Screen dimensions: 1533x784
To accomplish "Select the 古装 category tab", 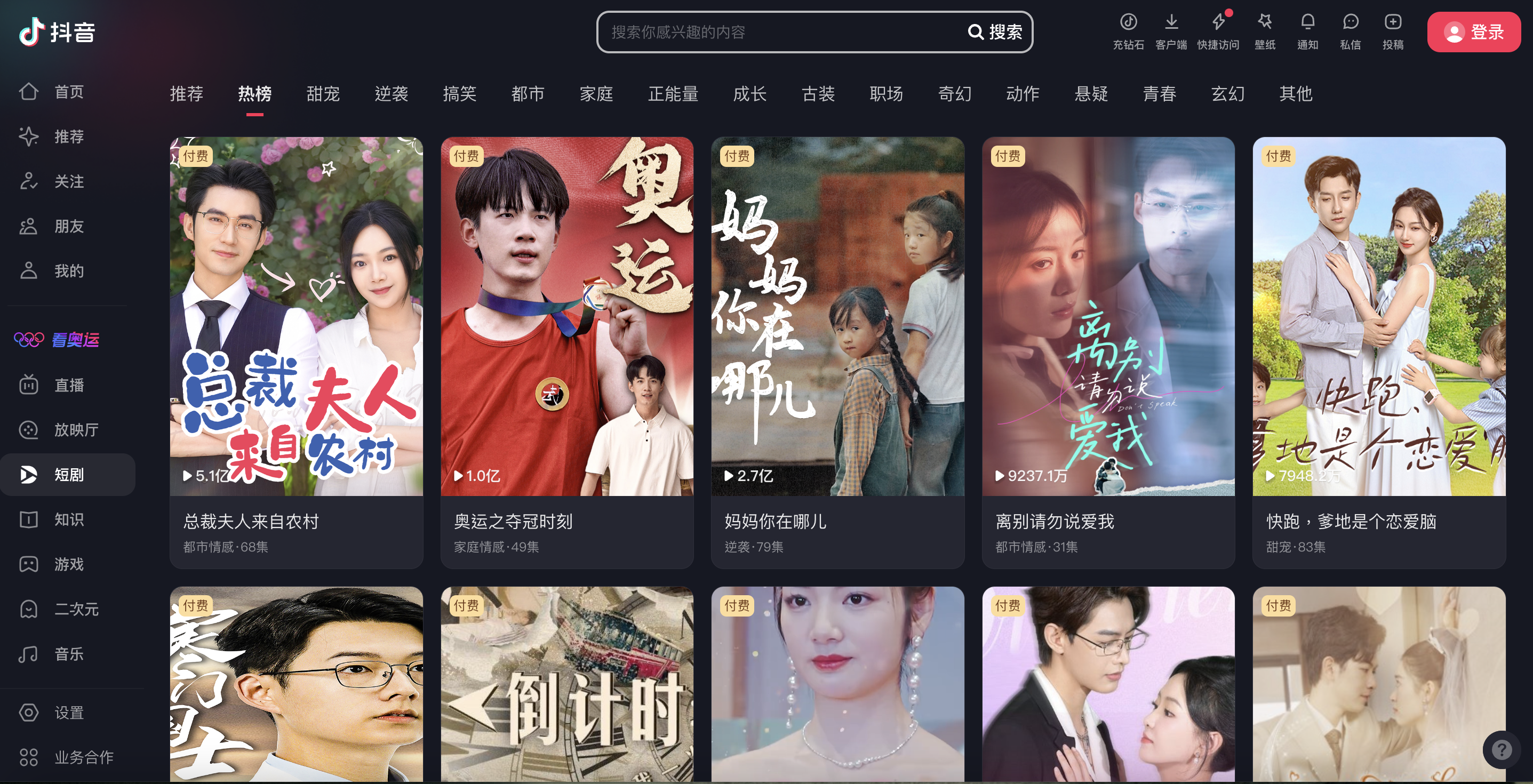I will [x=818, y=94].
